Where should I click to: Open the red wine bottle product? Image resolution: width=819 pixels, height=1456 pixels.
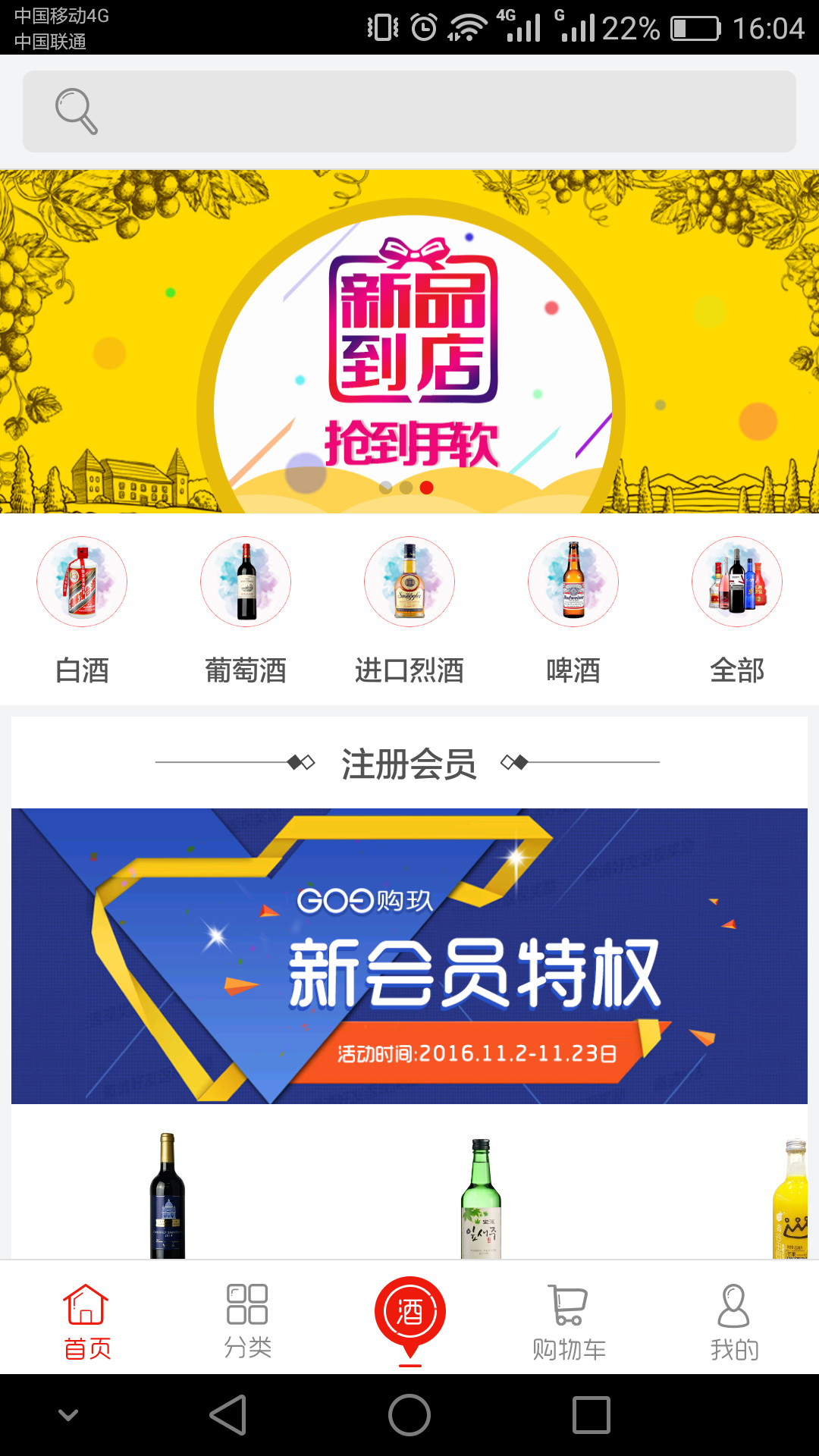[168, 1194]
